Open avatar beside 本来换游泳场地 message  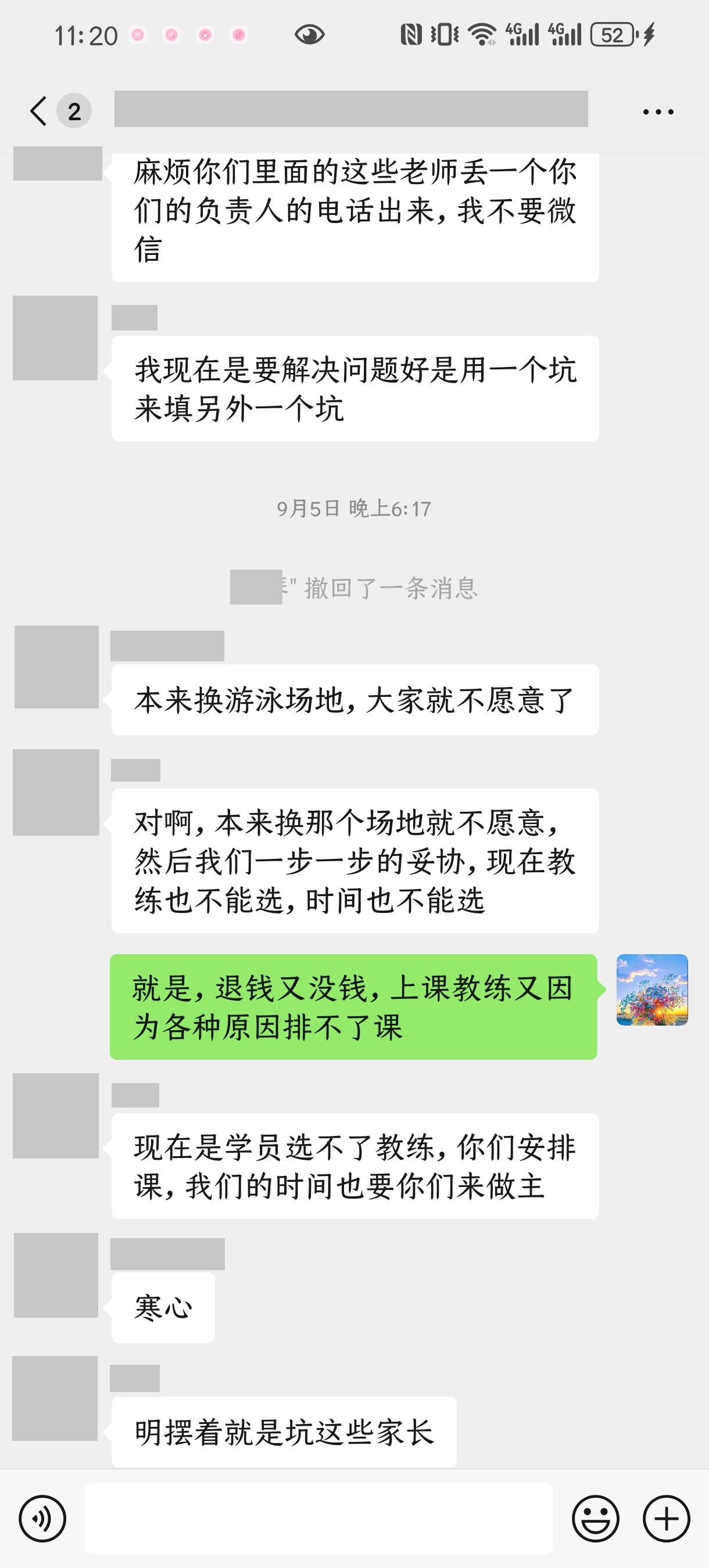[x=56, y=667]
